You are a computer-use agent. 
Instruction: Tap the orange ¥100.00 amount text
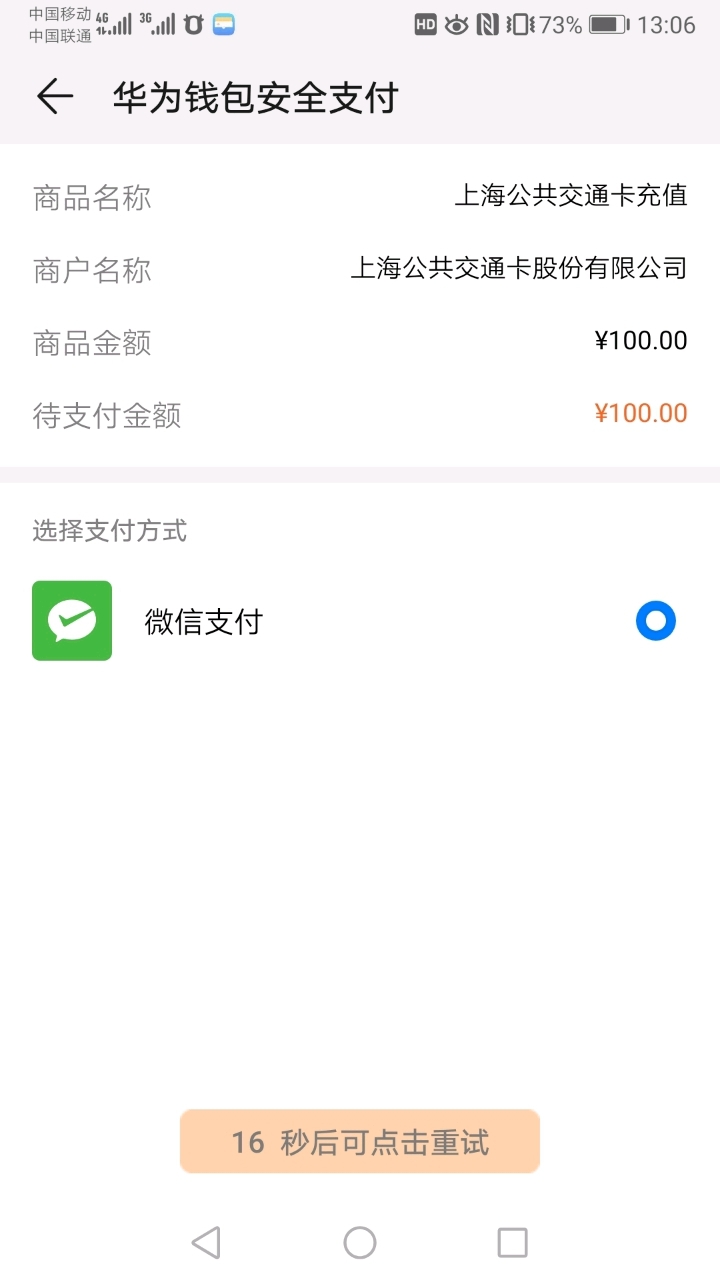coord(641,412)
